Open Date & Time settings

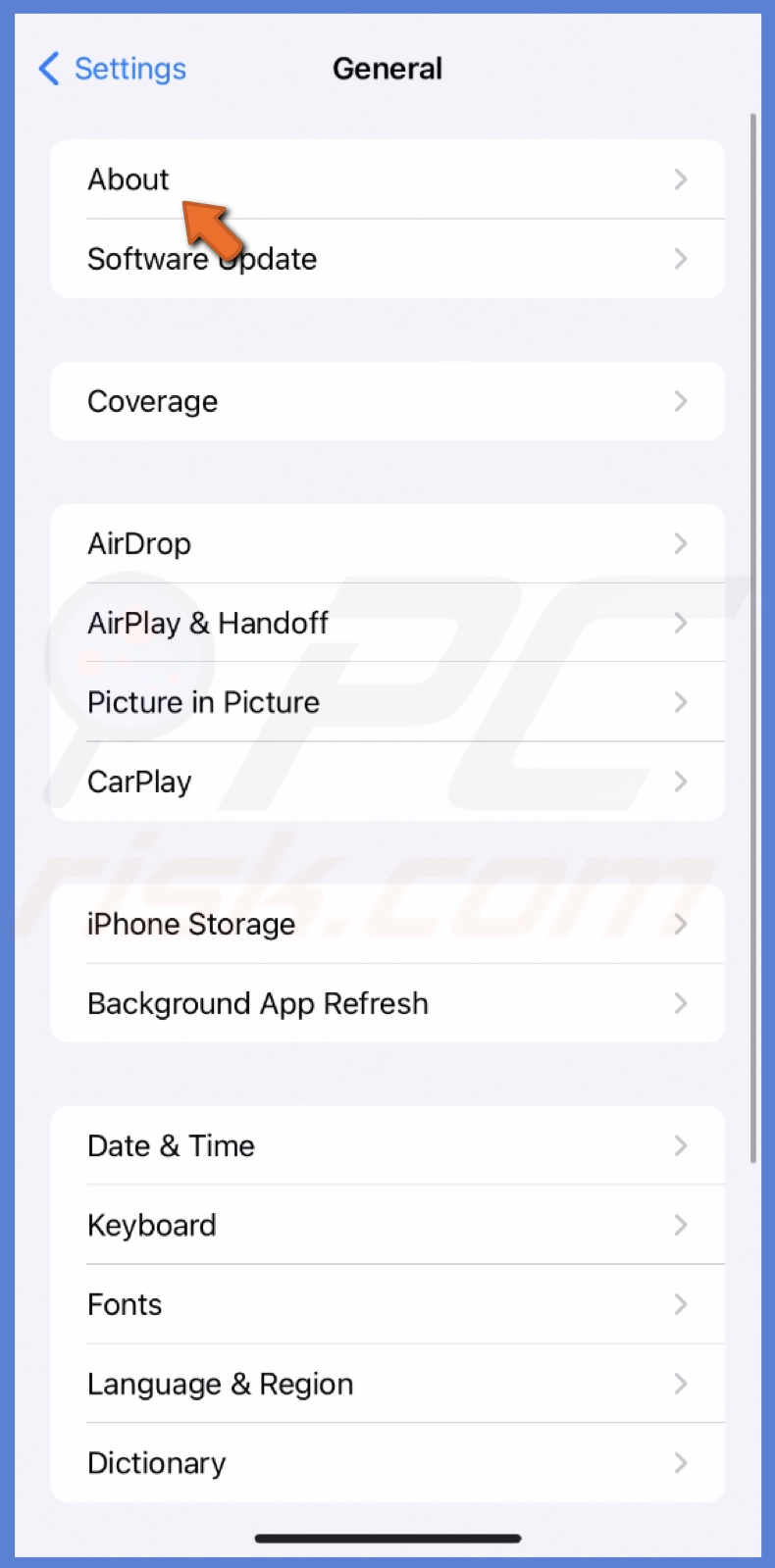[387, 1145]
